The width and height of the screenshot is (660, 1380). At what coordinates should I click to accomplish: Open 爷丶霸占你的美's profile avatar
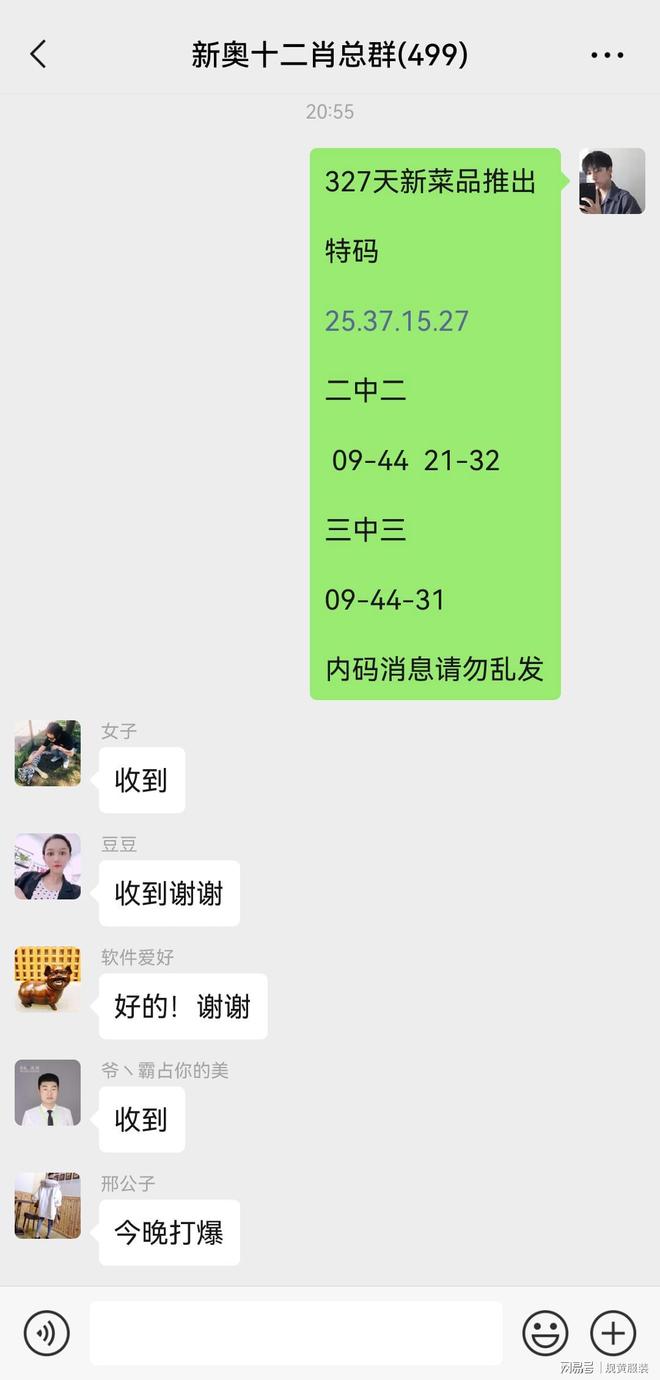click(x=48, y=1093)
